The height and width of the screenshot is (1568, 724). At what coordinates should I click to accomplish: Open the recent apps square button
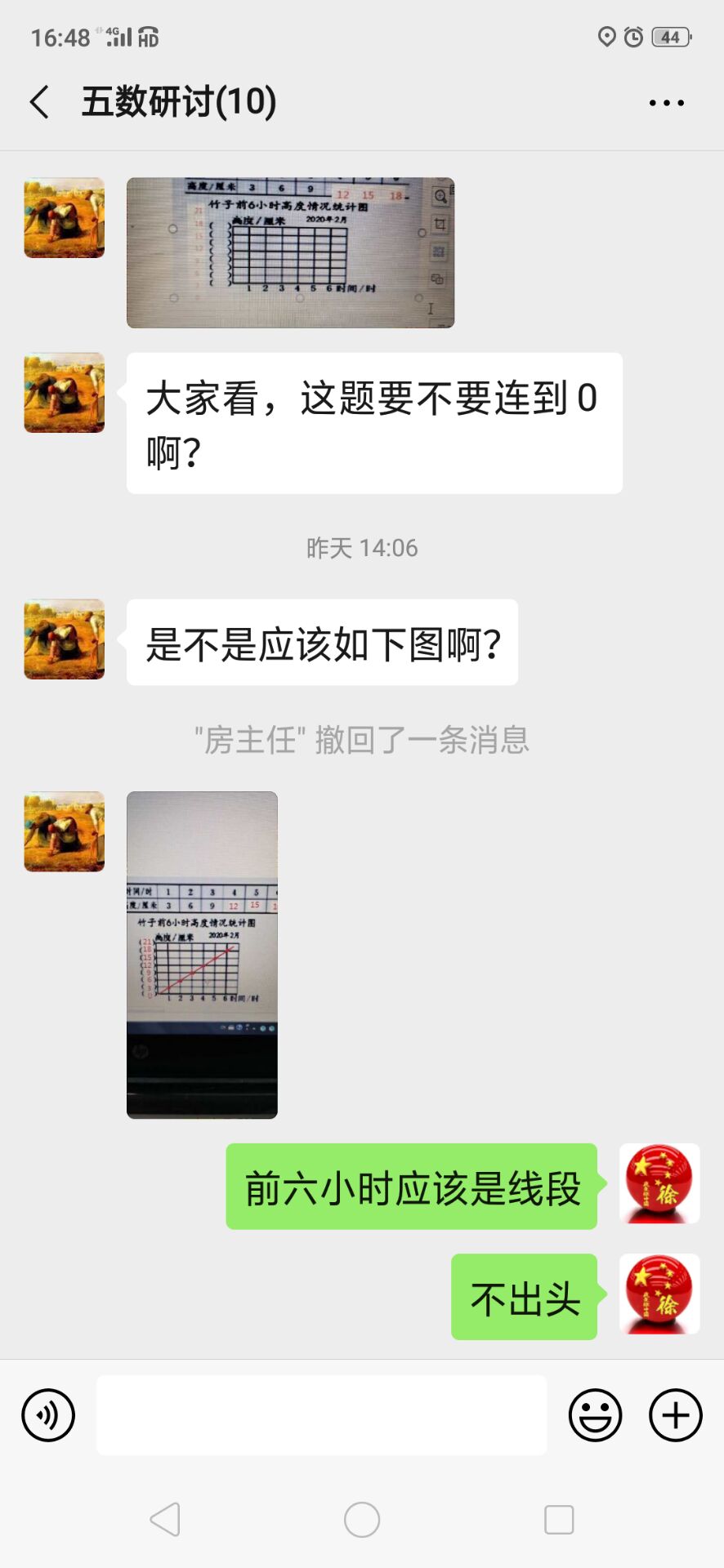coord(559,1520)
